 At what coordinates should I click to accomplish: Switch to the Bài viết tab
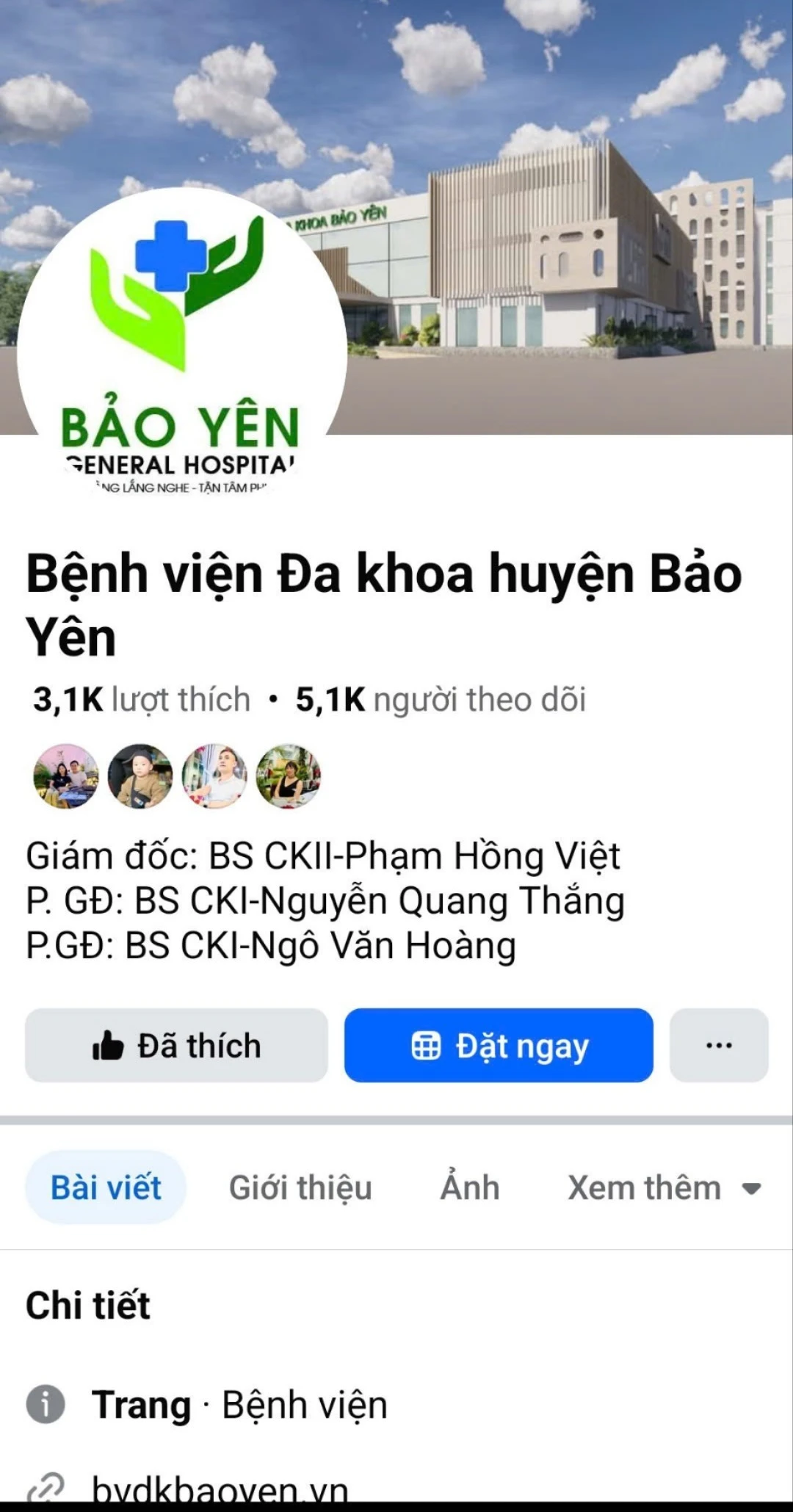tap(106, 1187)
